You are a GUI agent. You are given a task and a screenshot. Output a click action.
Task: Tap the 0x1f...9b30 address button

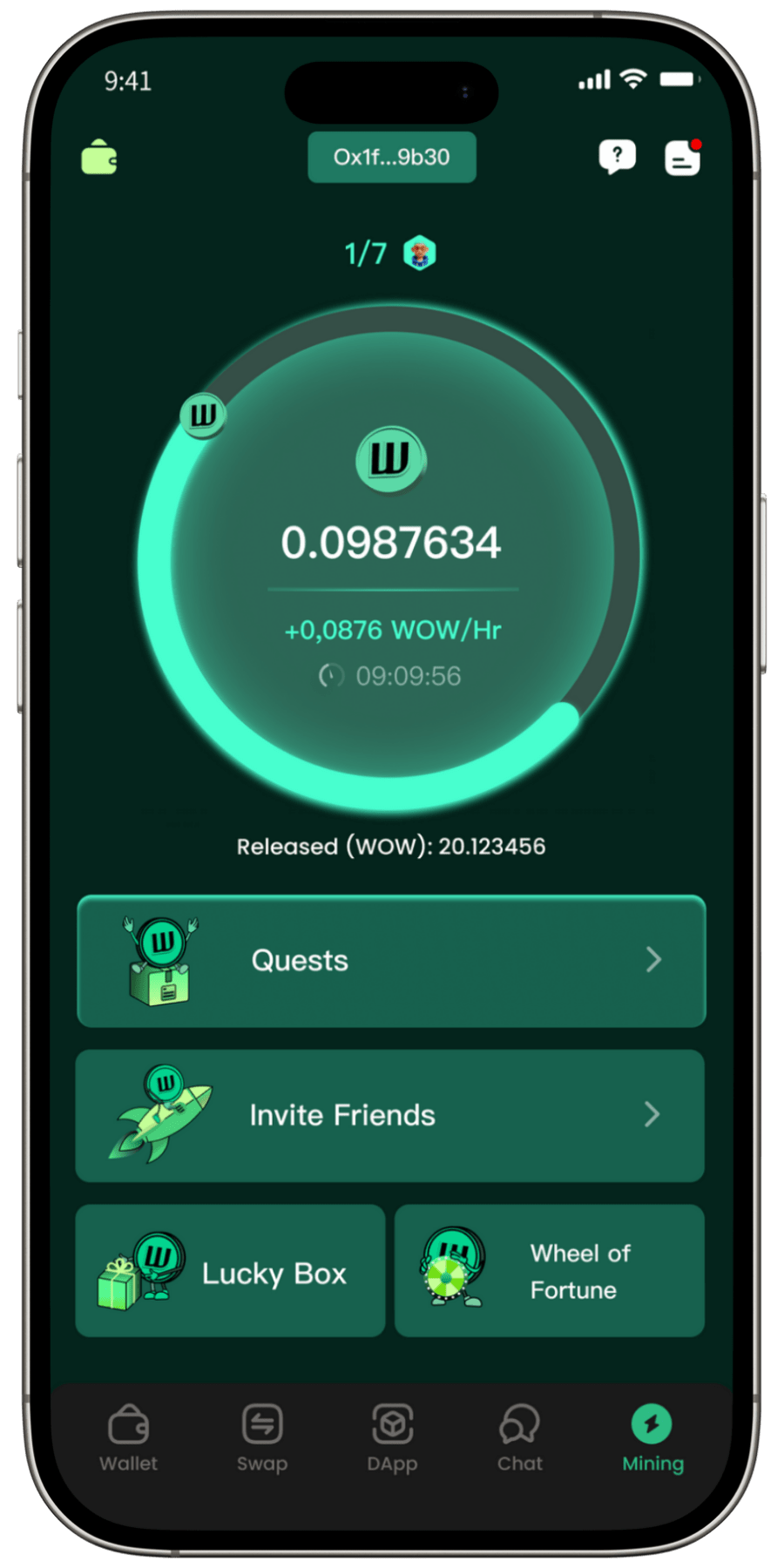pos(391,158)
